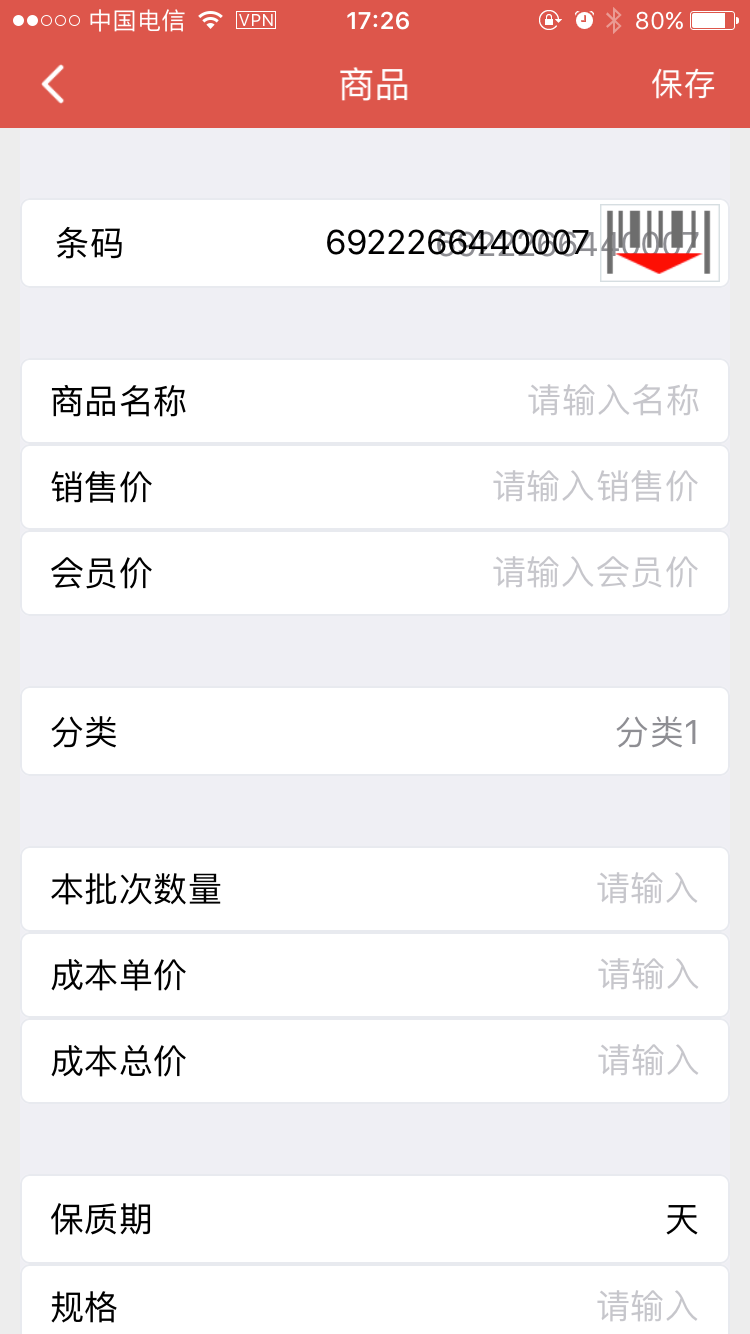Tap 保存 to save the product
Screen dimensions: 750x1334
(683, 85)
